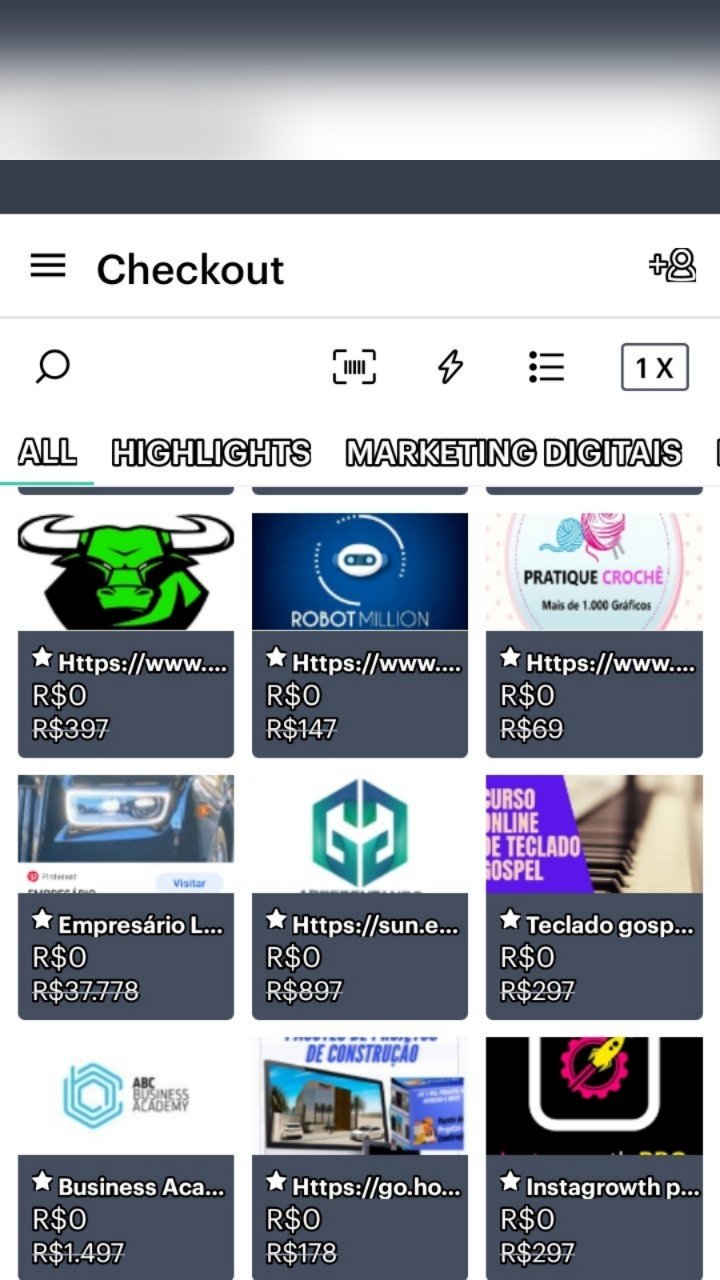Switch to the HIGHLIGHTS tab

pos(211,453)
